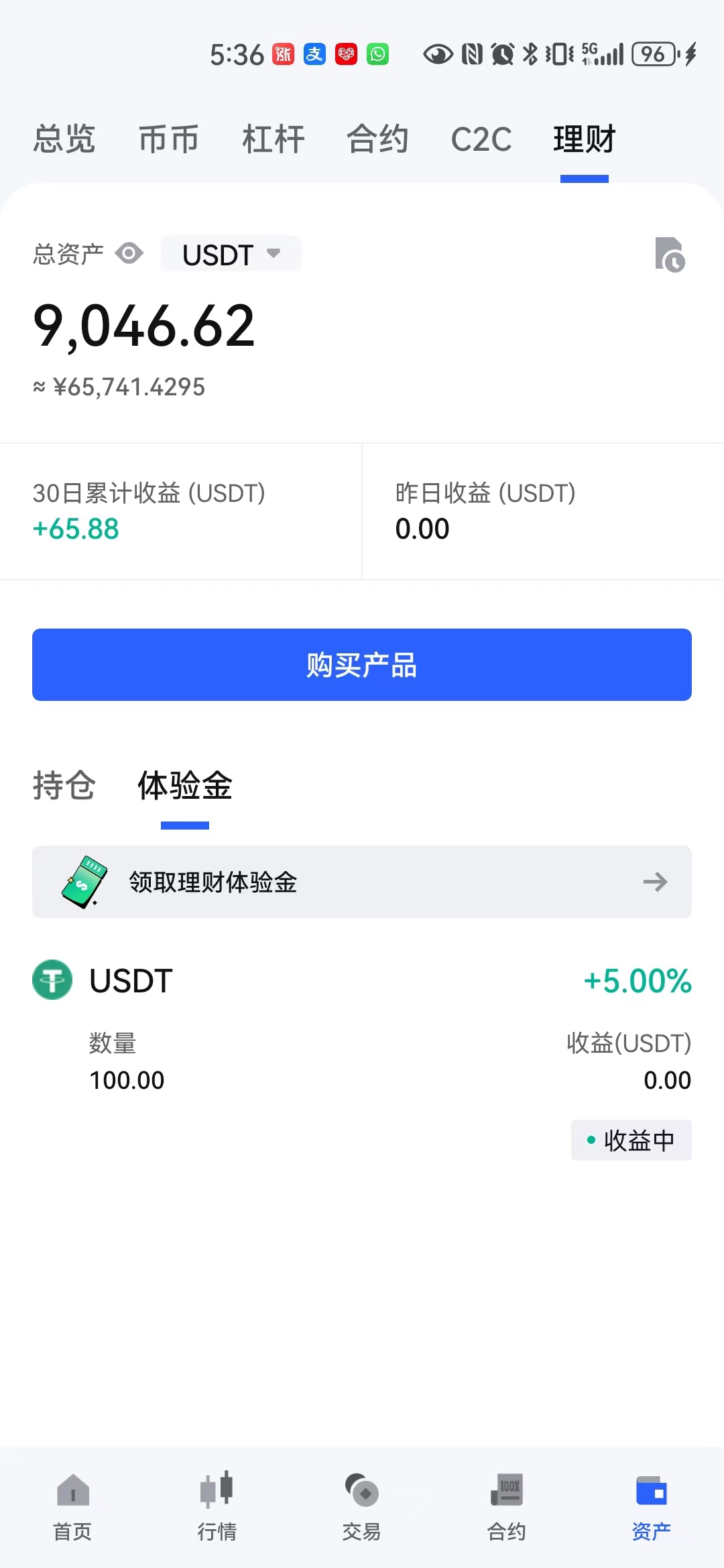The height and width of the screenshot is (1568, 724).
Task: Tap the 购买产品 button
Action: [362, 665]
